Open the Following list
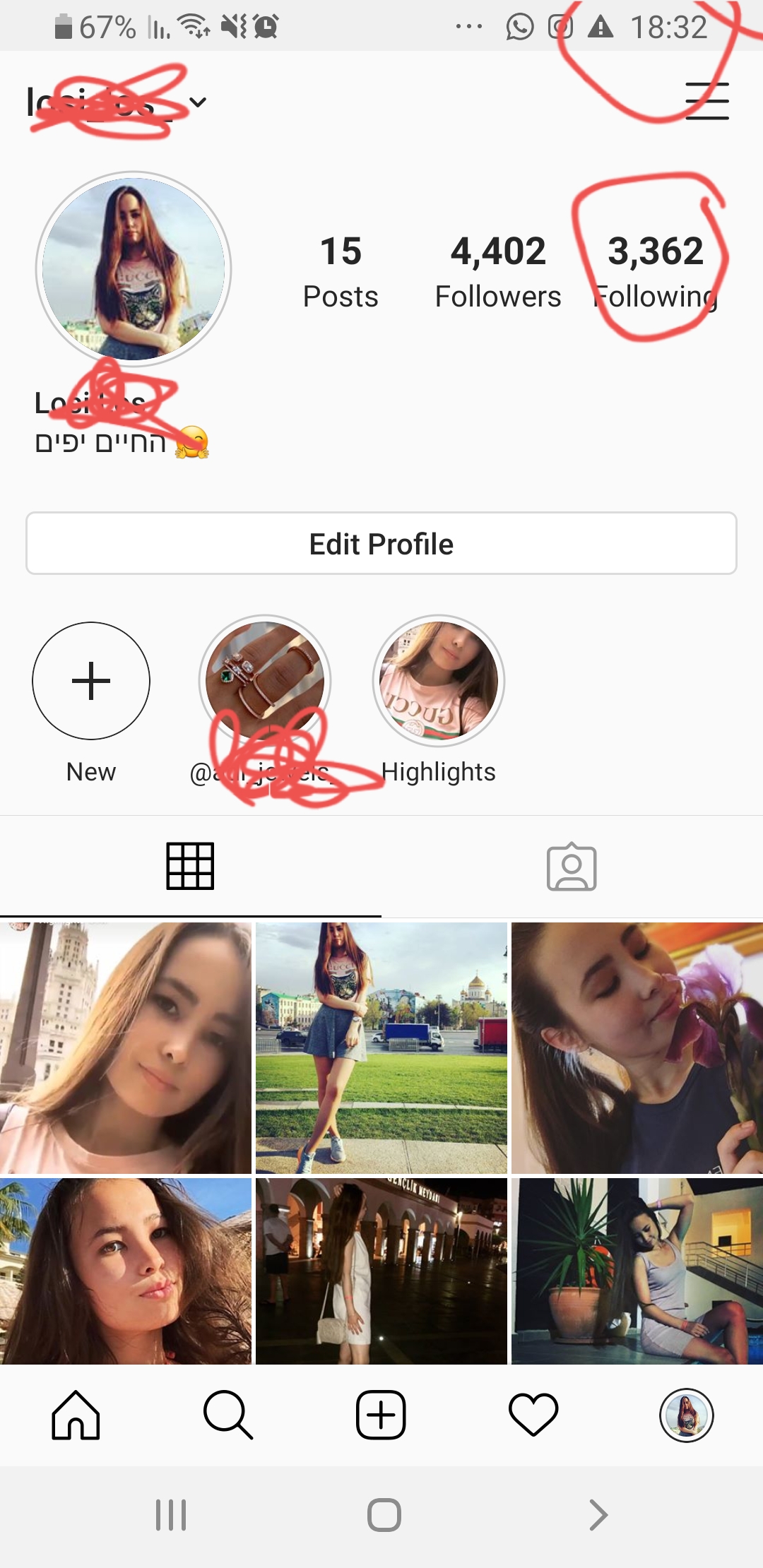Screen dimensions: 763x1568 (x=656, y=272)
